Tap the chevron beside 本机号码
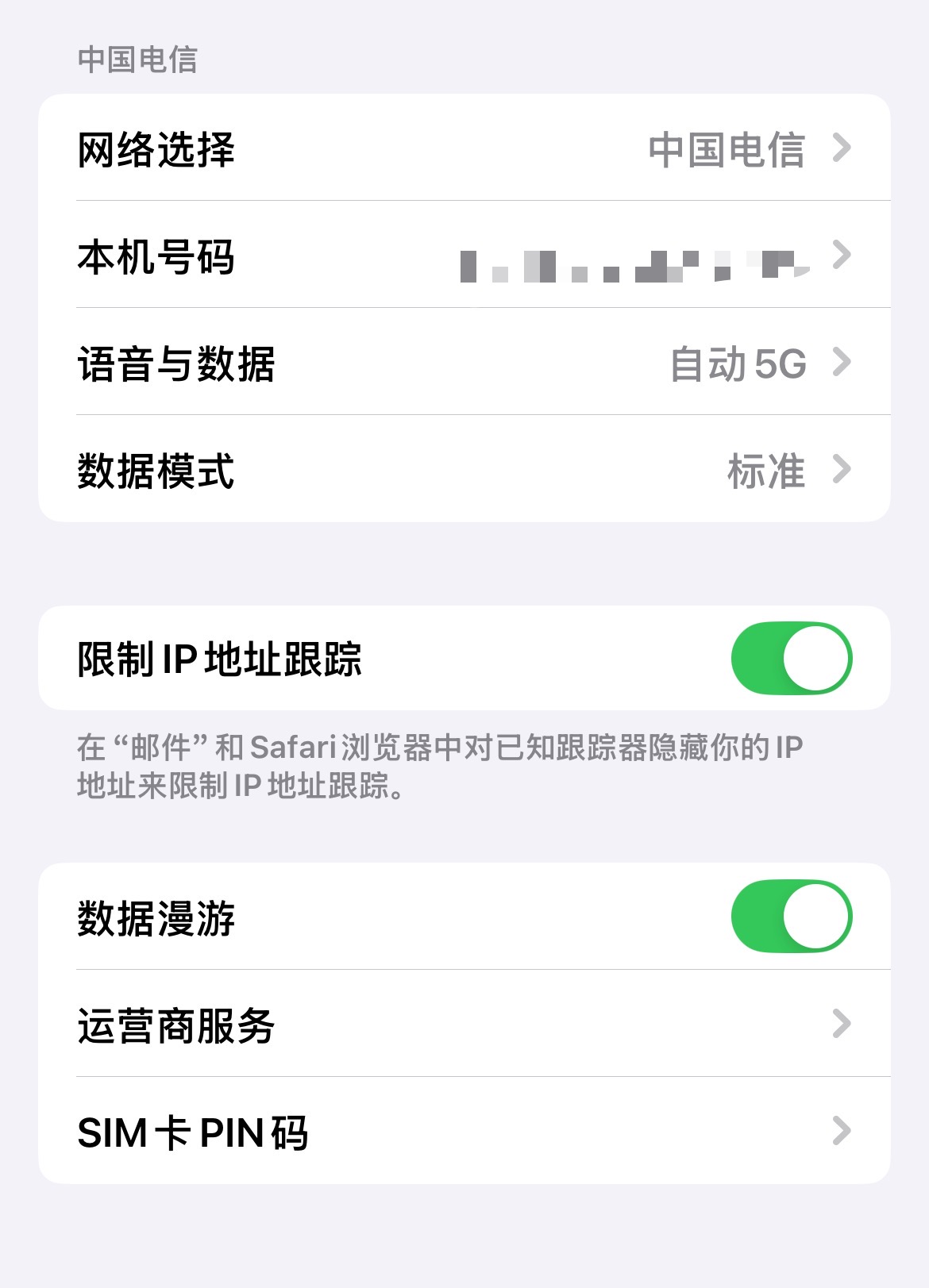The image size is (929, 1288). tap(842, 256)
